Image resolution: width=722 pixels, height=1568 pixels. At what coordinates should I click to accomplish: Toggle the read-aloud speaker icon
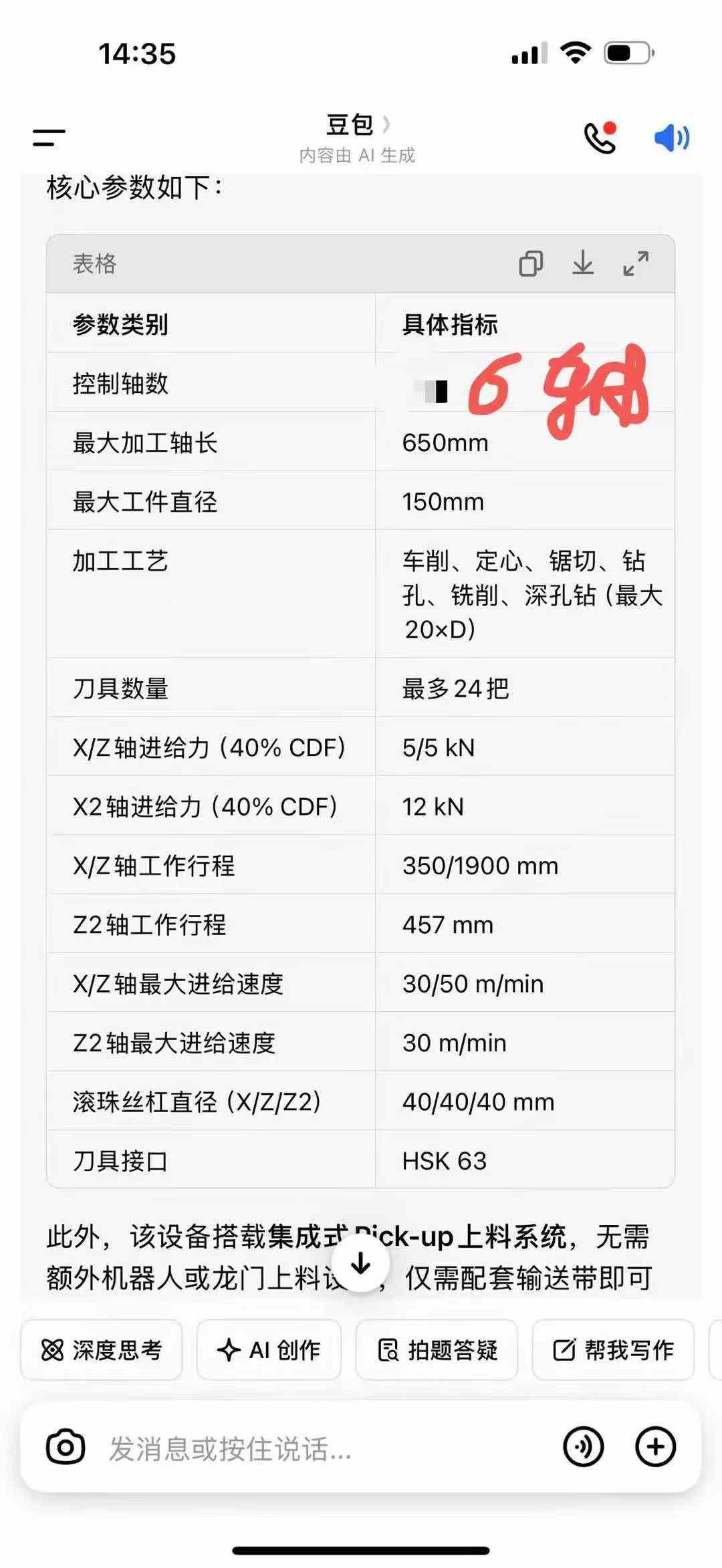(671, 138)
